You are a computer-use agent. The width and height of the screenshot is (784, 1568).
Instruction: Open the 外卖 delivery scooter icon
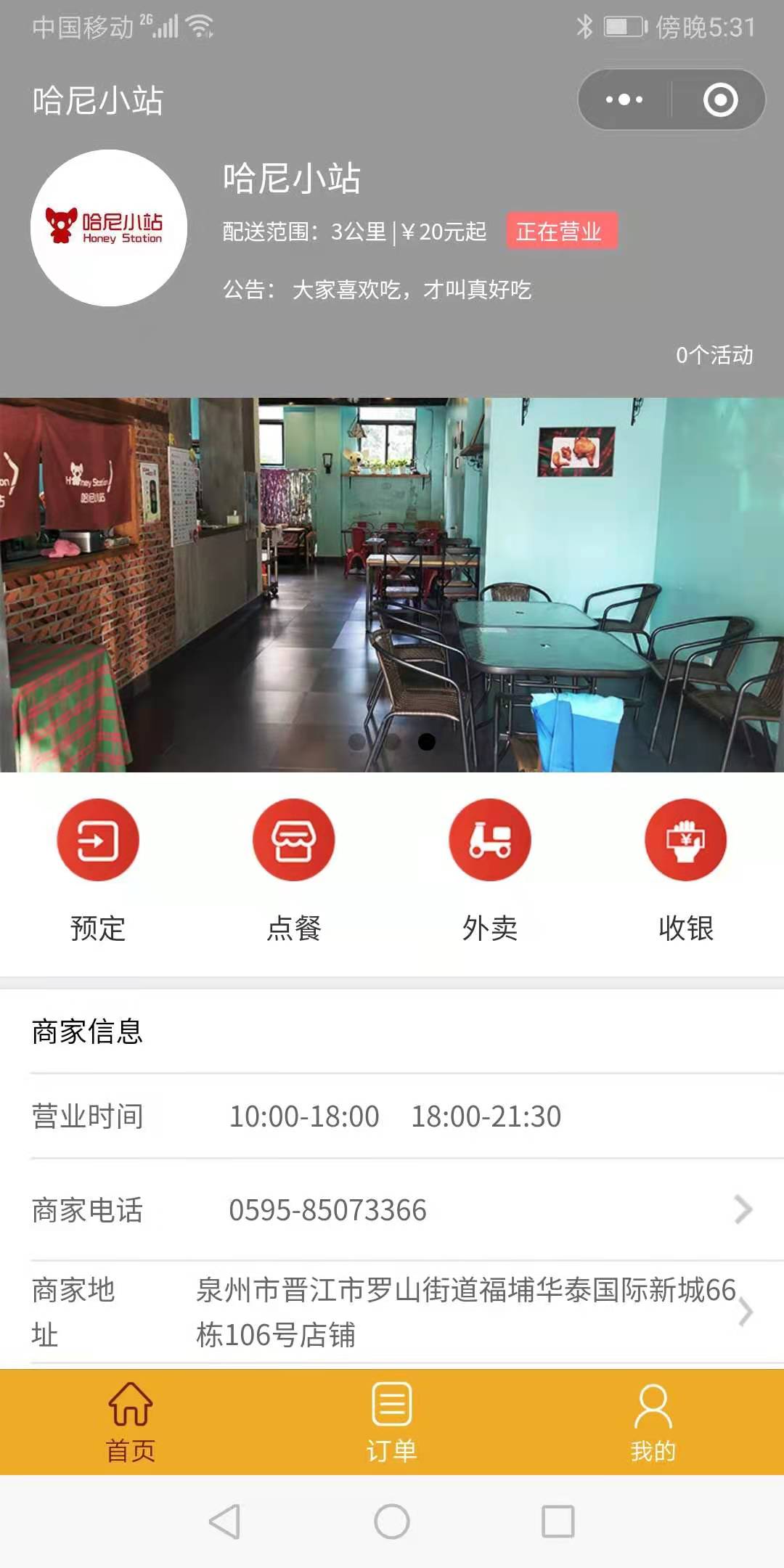pyautogui.click(x=490, y=838)
